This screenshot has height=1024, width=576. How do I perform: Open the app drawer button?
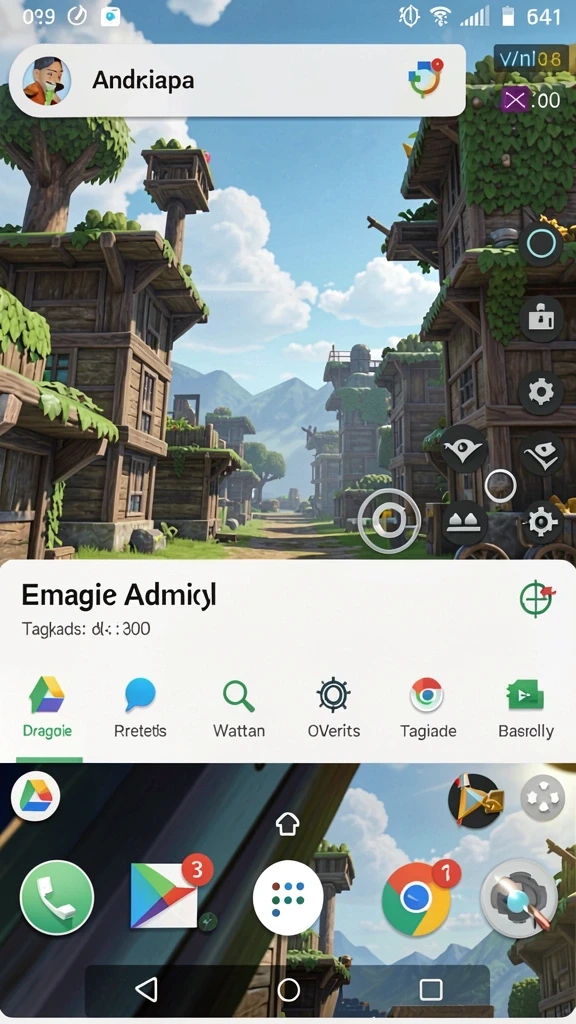point(288,897)
